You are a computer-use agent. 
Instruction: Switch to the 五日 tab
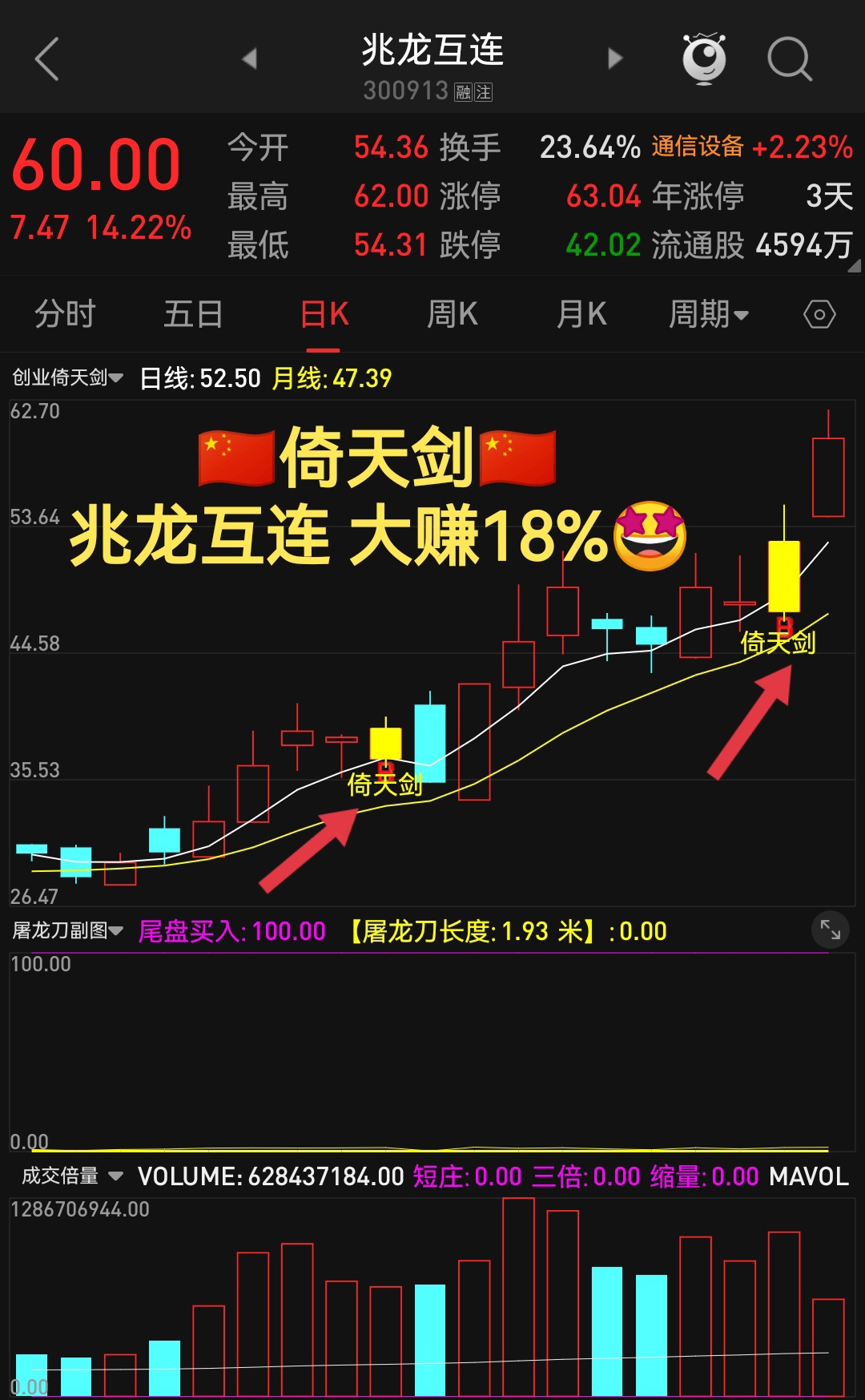pyautogui.click(x=193, y=314)
